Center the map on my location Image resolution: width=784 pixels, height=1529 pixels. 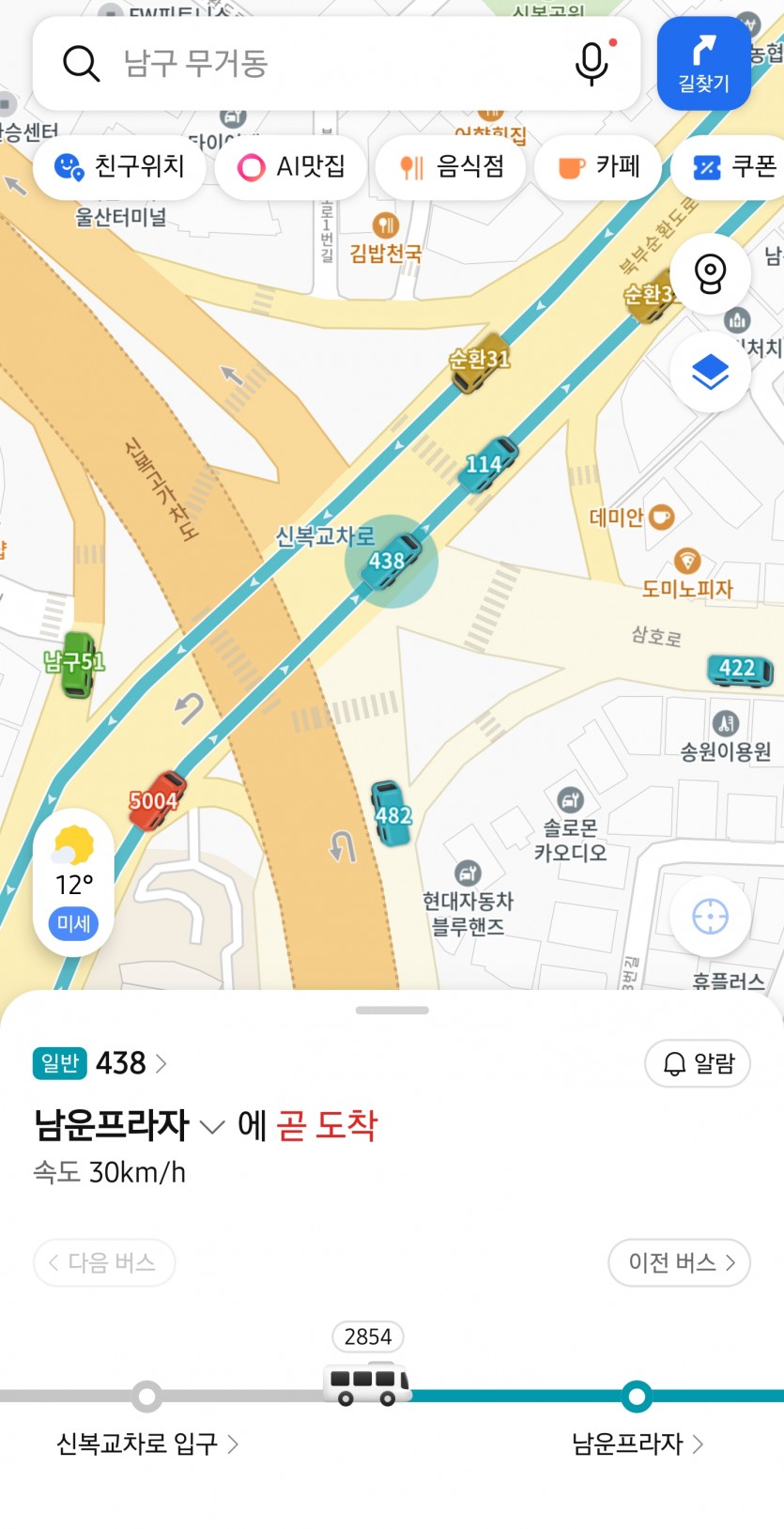pos(710,916)
